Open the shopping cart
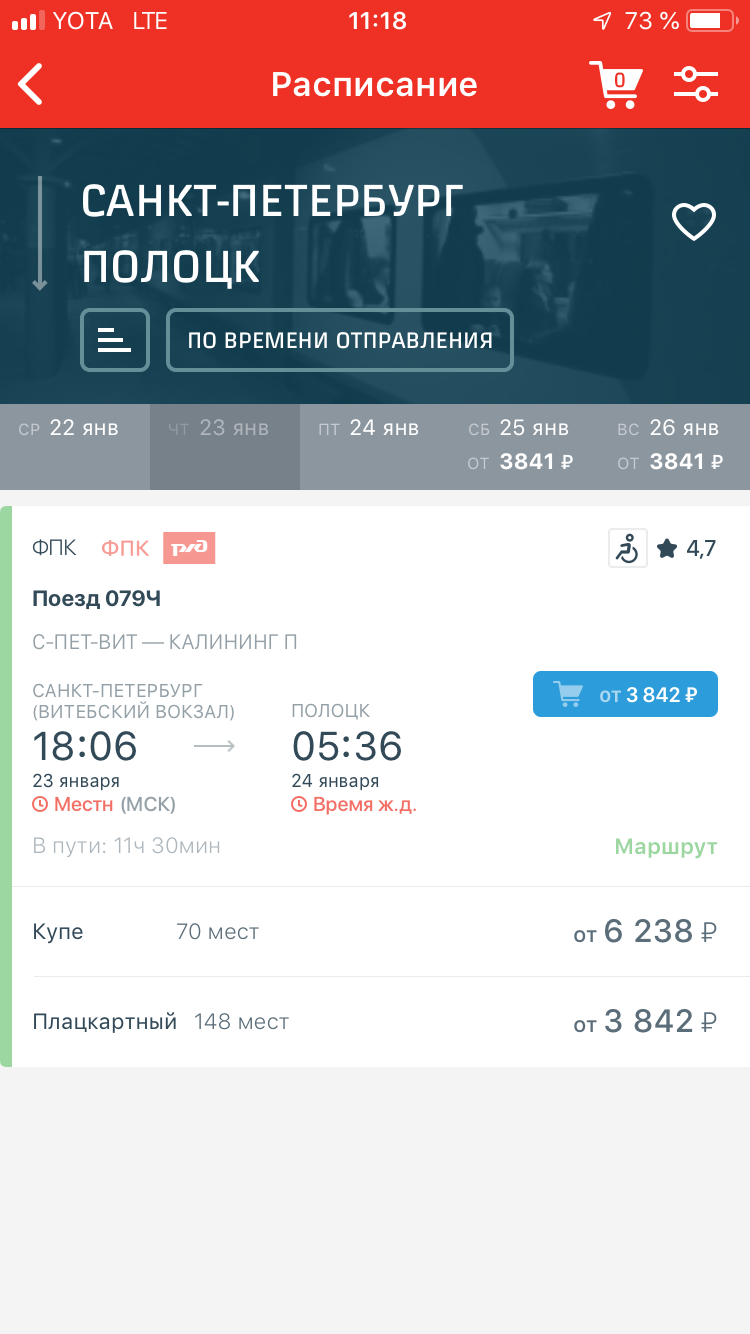This screenshot has height=1334, width=750. click(614, 85)
